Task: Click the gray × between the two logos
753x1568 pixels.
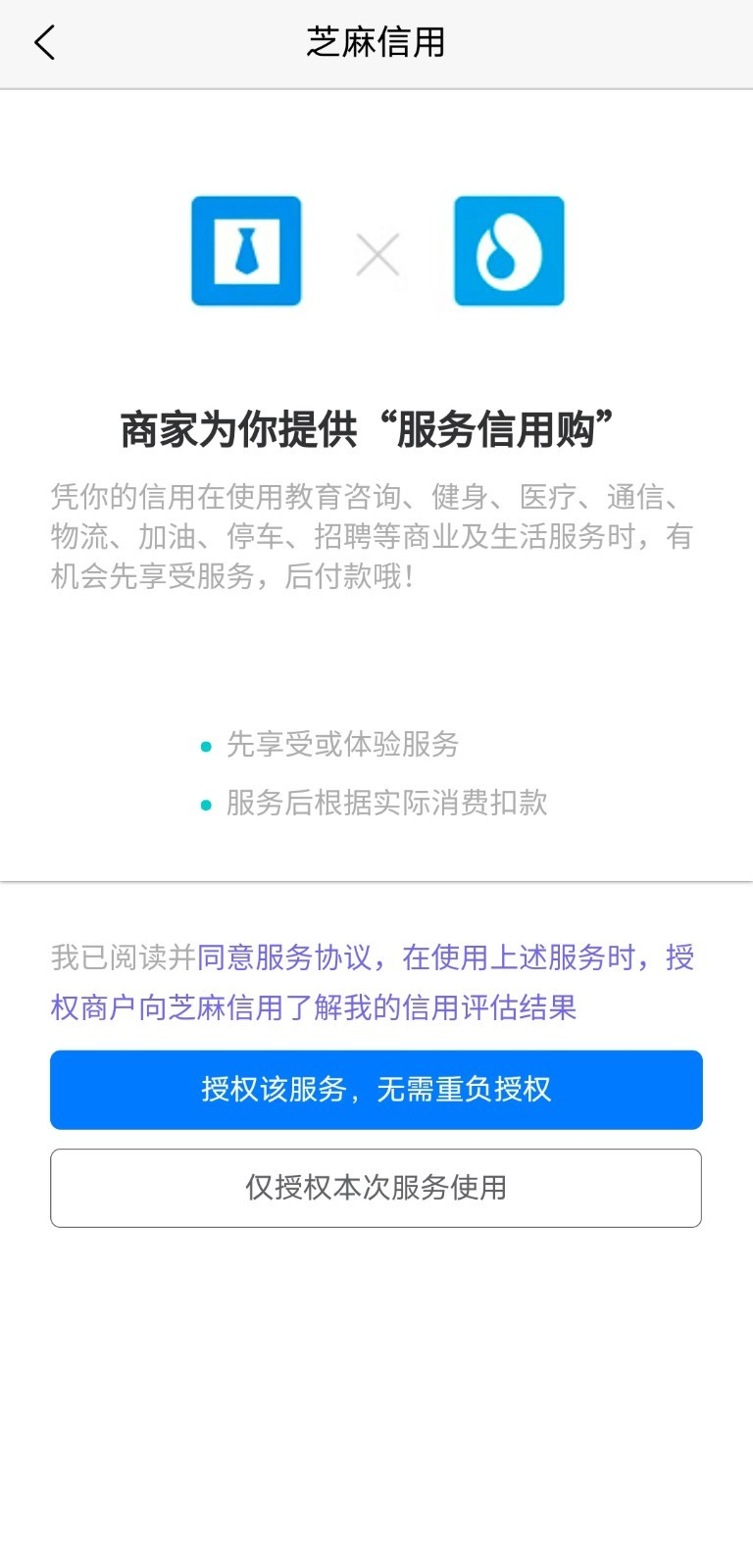Action: pyautogui.click(x=376, y=253)
